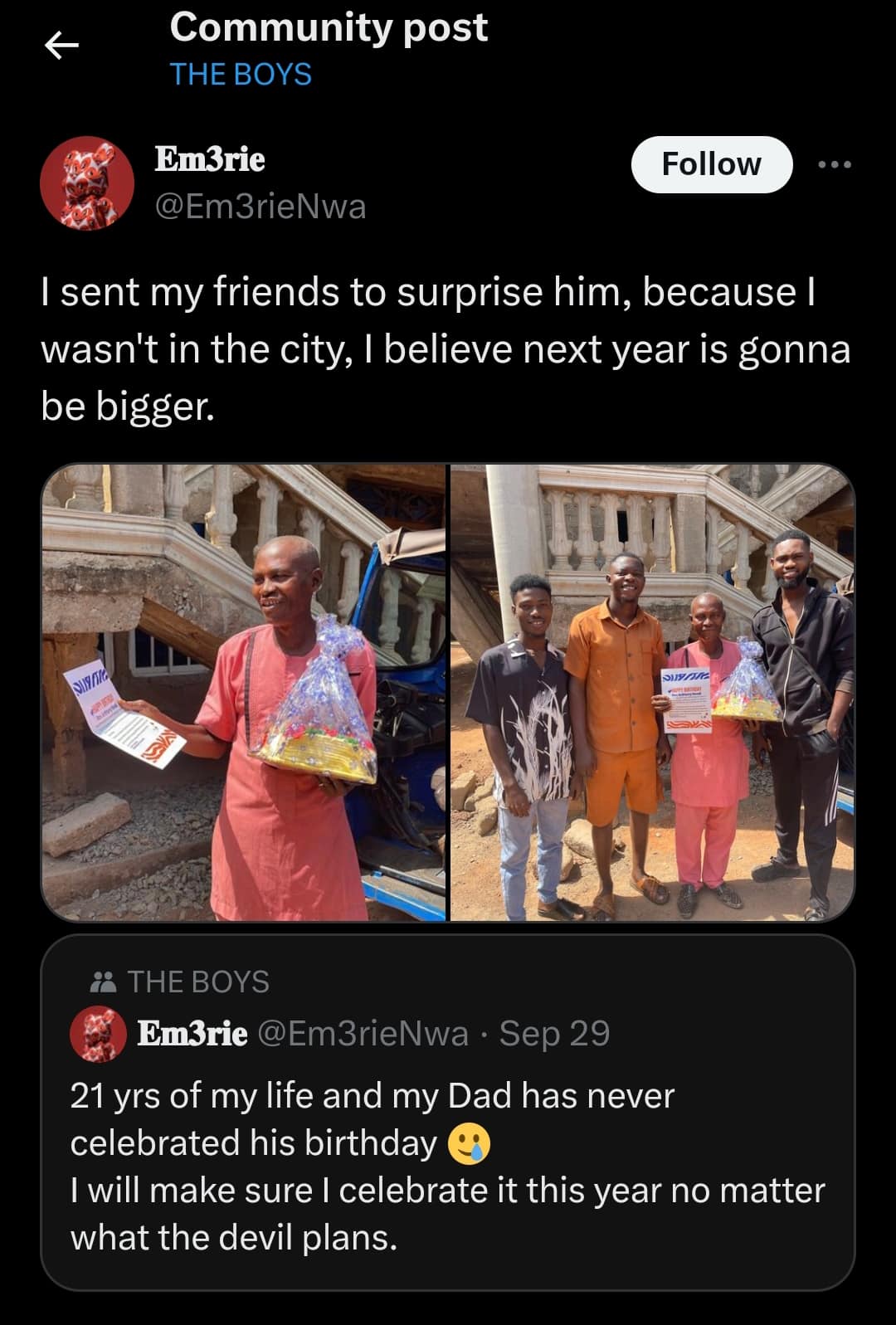Viewport: 896px width, 1325px height.
Task: Open group photo of four men
Action: click(652, 692)
